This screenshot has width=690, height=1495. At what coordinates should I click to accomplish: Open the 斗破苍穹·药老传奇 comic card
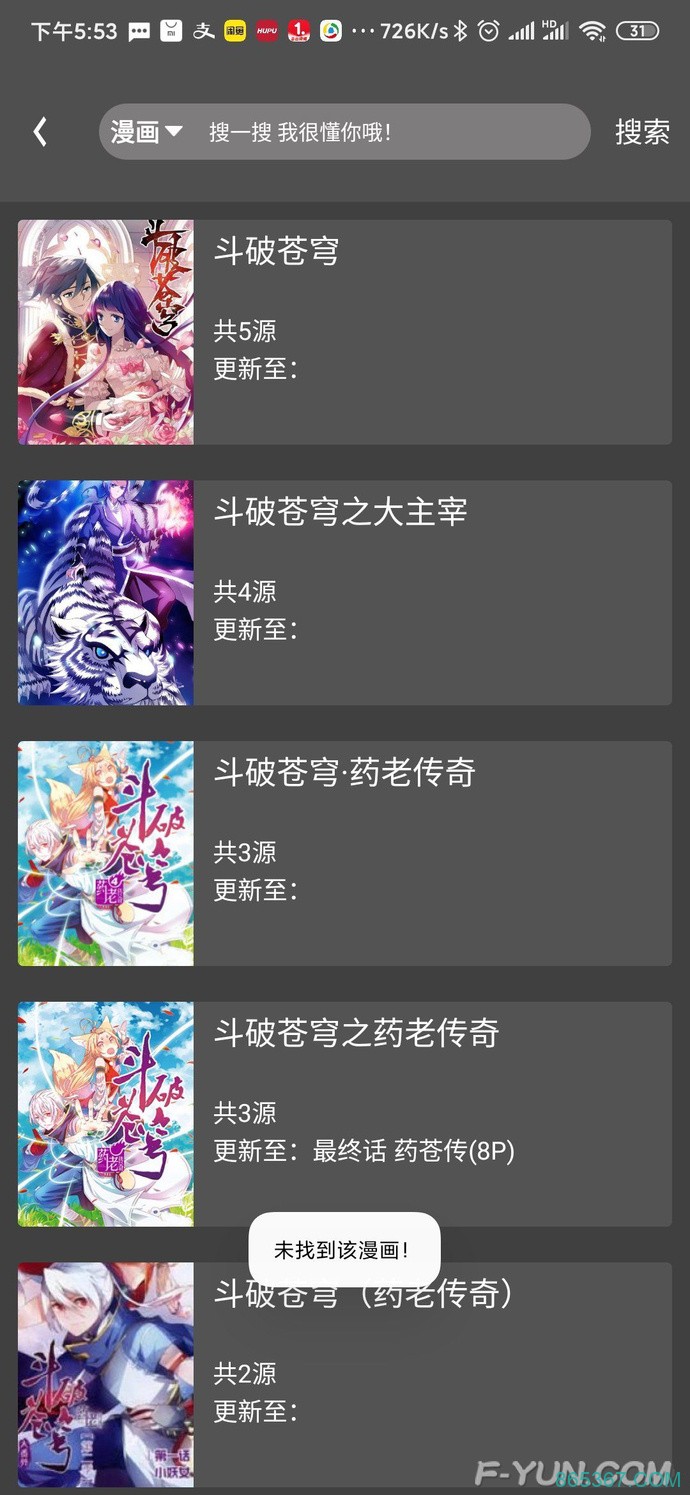tap(344, 853)
